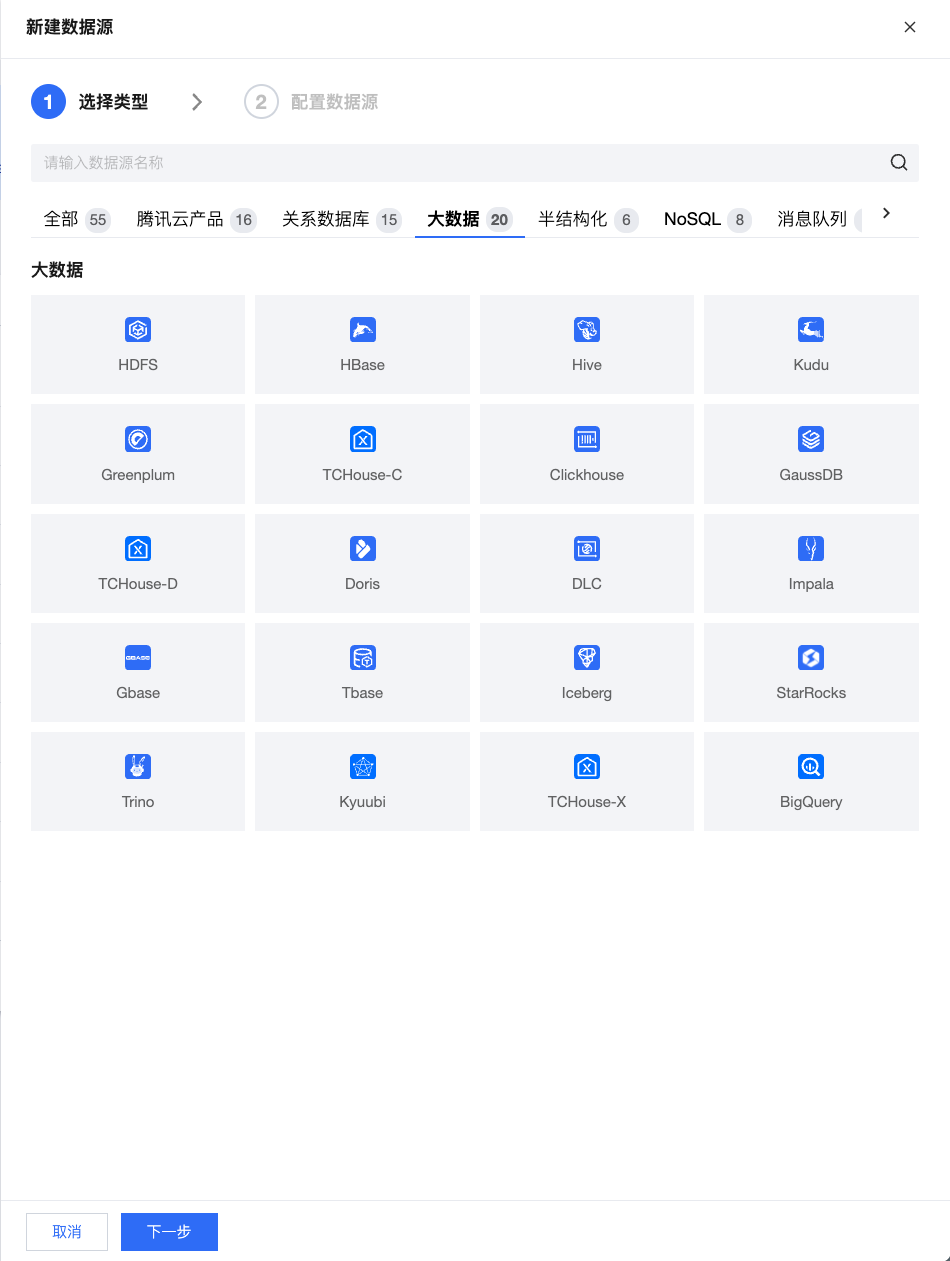Tap the search magnifier icon

click(x=898, y=163)
